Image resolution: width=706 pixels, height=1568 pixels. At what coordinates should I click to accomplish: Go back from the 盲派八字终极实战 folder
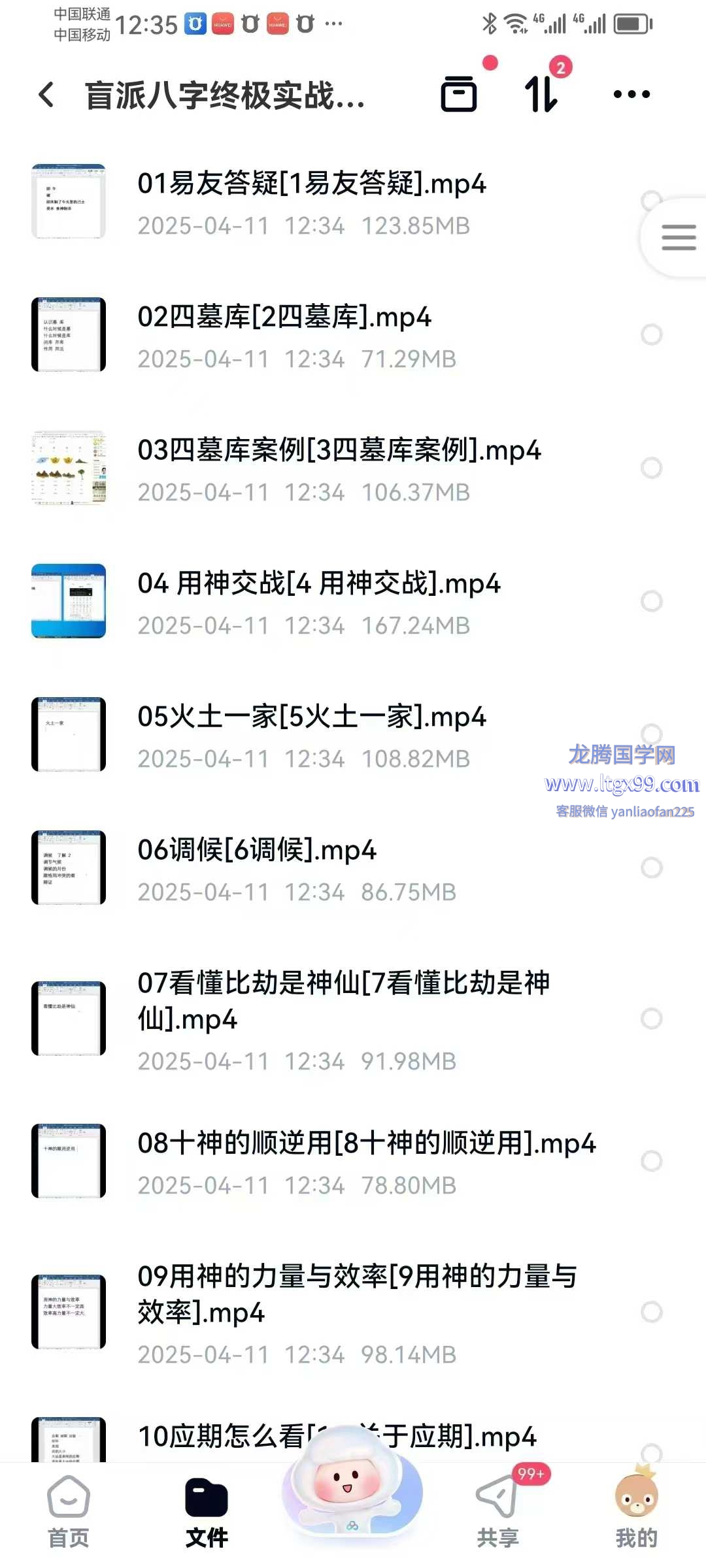coord(46,95)
